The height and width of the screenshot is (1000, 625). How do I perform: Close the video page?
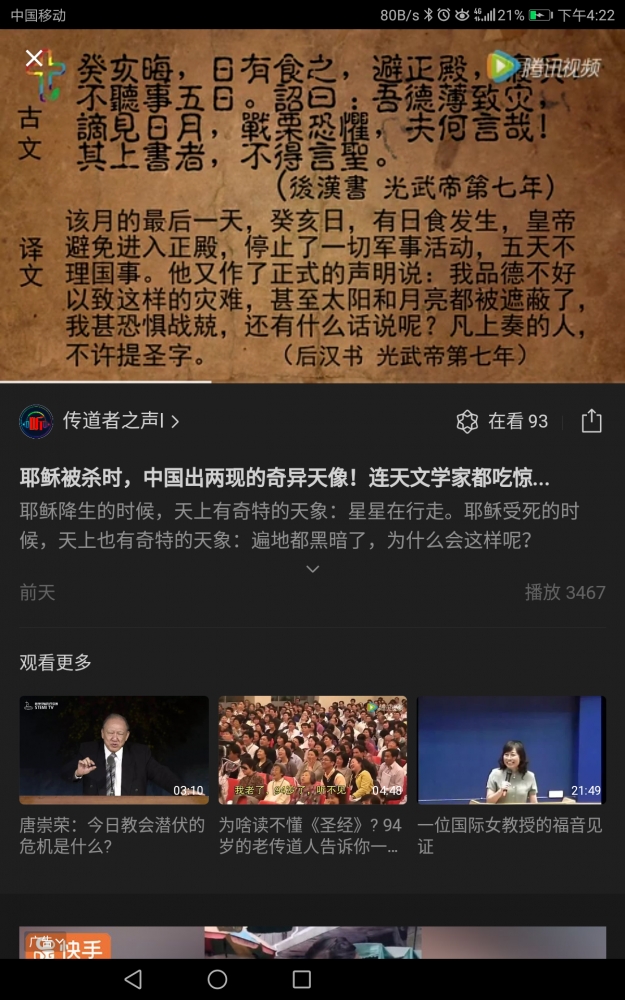(x=34, y=58)
